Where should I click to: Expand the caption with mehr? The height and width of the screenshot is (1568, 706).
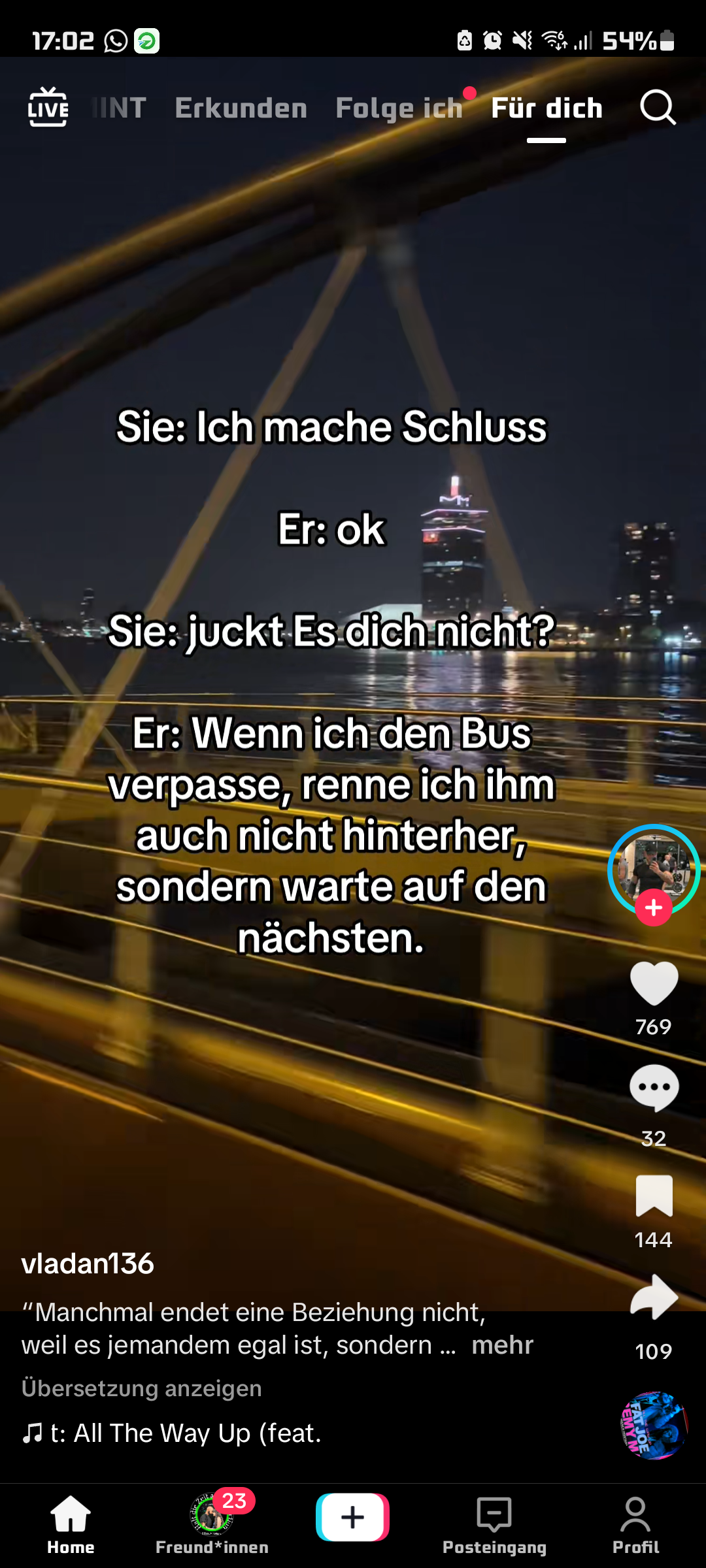[x=502, y=1345]
